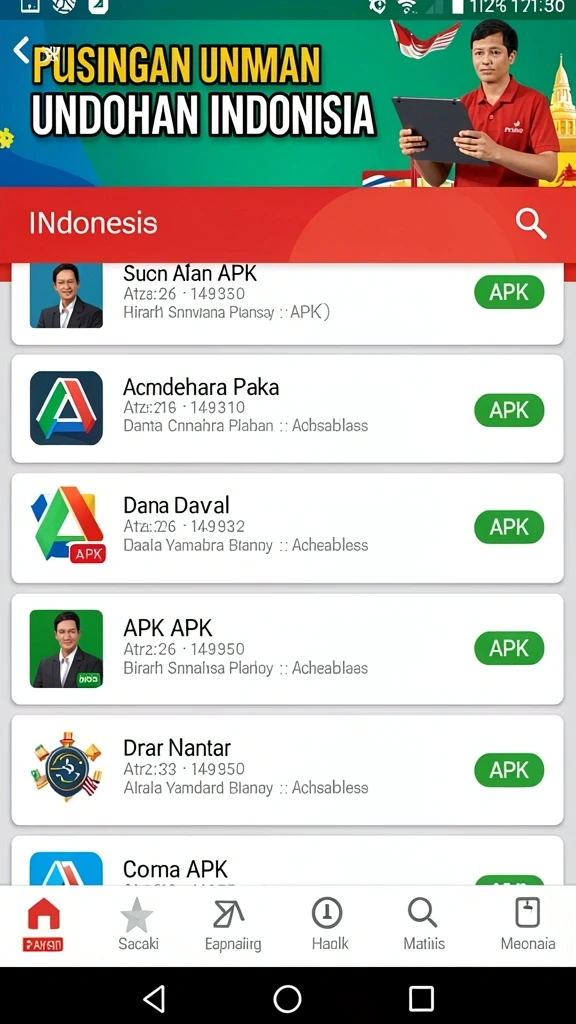Tap the system back triangle button
The height and width of the screenshot is (1024, 576).
coord(154,999)
